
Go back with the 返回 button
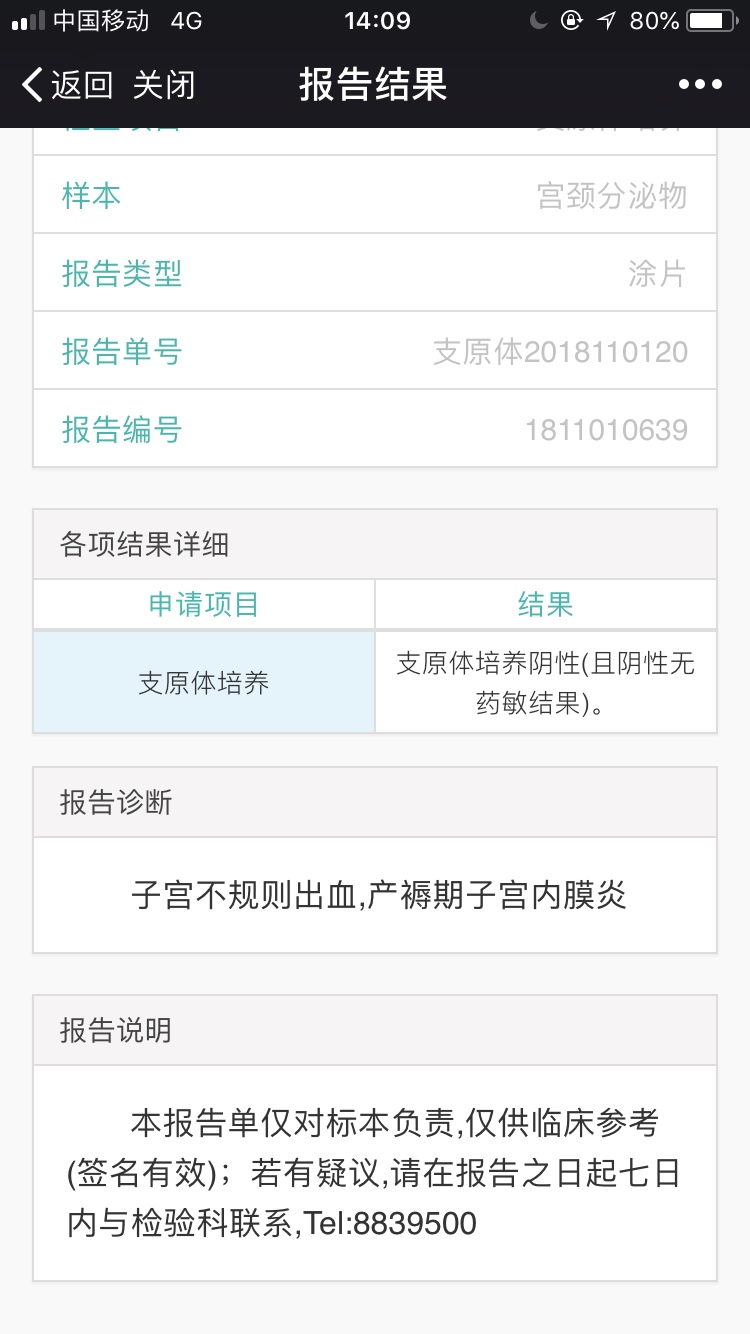67,85
